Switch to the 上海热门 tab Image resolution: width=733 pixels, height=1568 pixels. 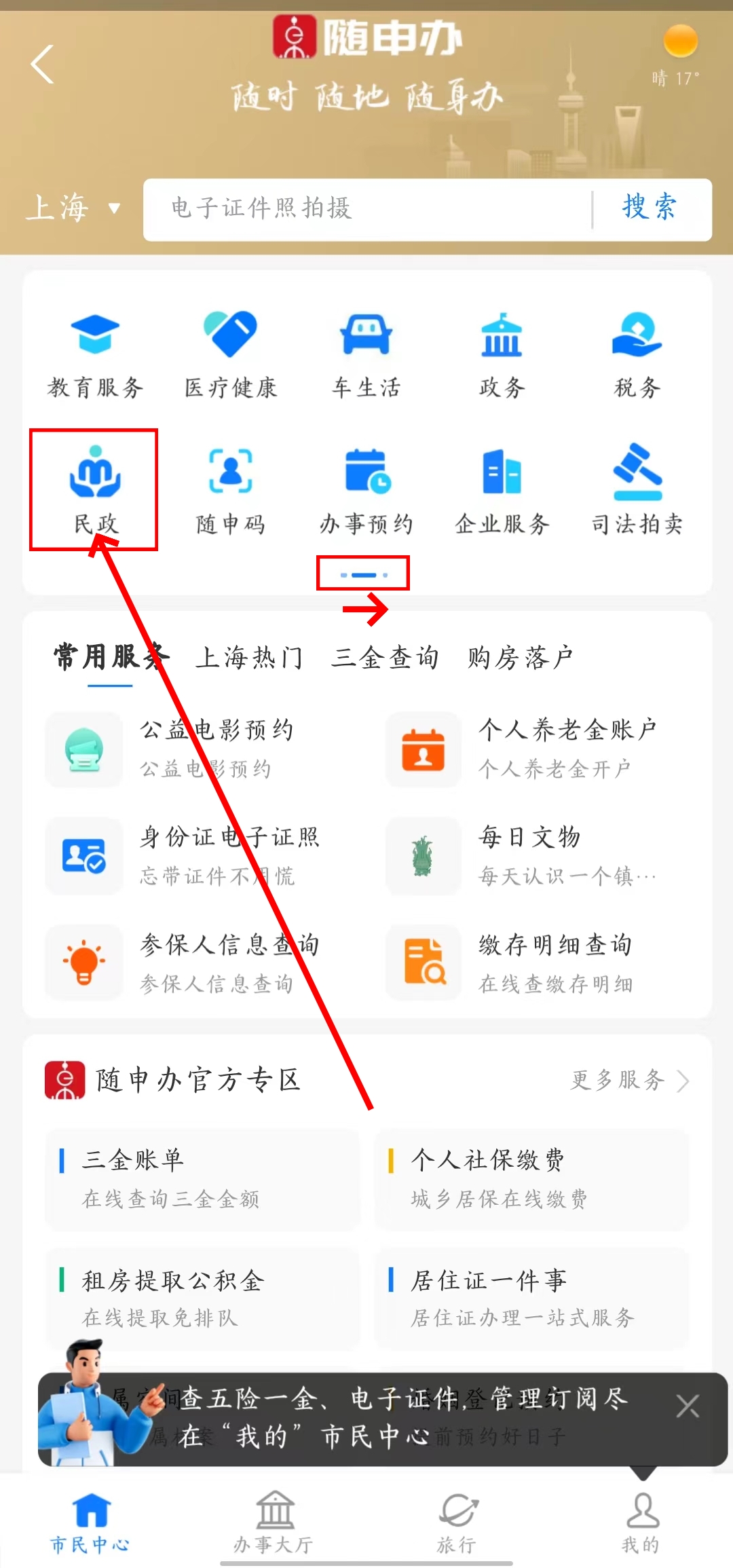[248, 657]
